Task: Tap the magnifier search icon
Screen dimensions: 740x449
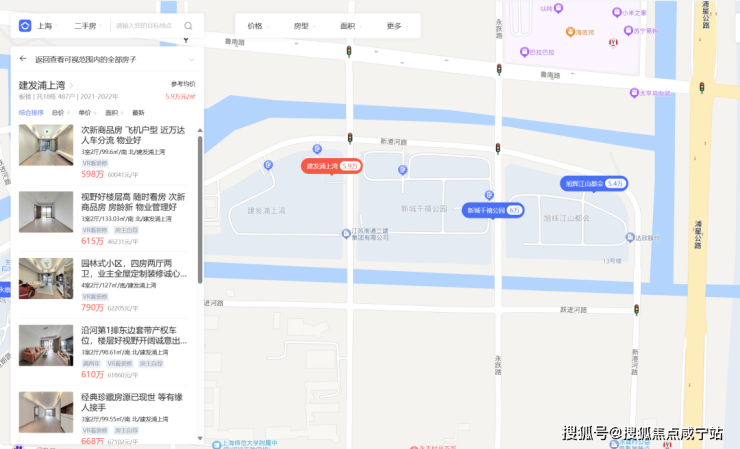Action: (187, 26)
